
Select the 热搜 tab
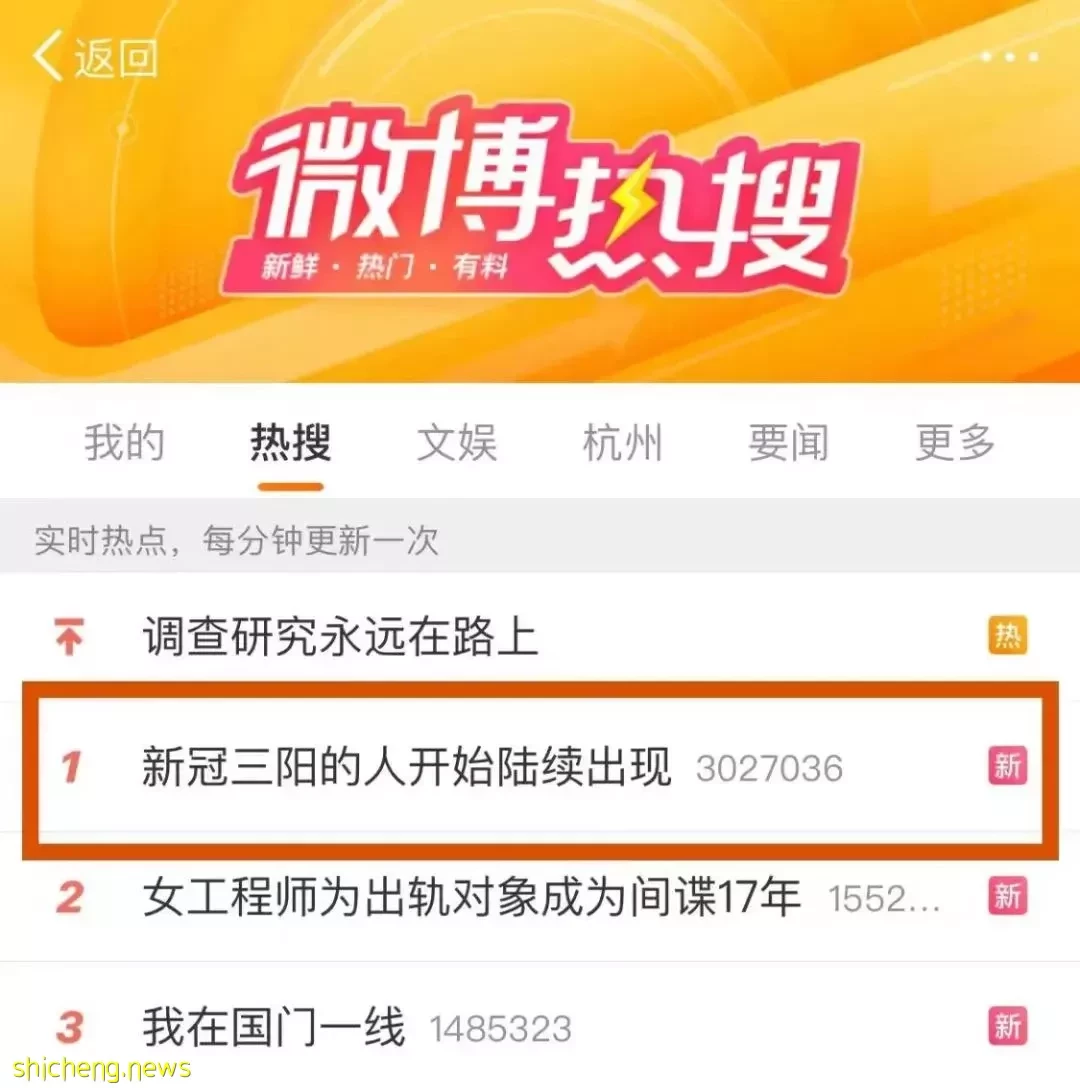pyautogui.click(x=290, y=442)
